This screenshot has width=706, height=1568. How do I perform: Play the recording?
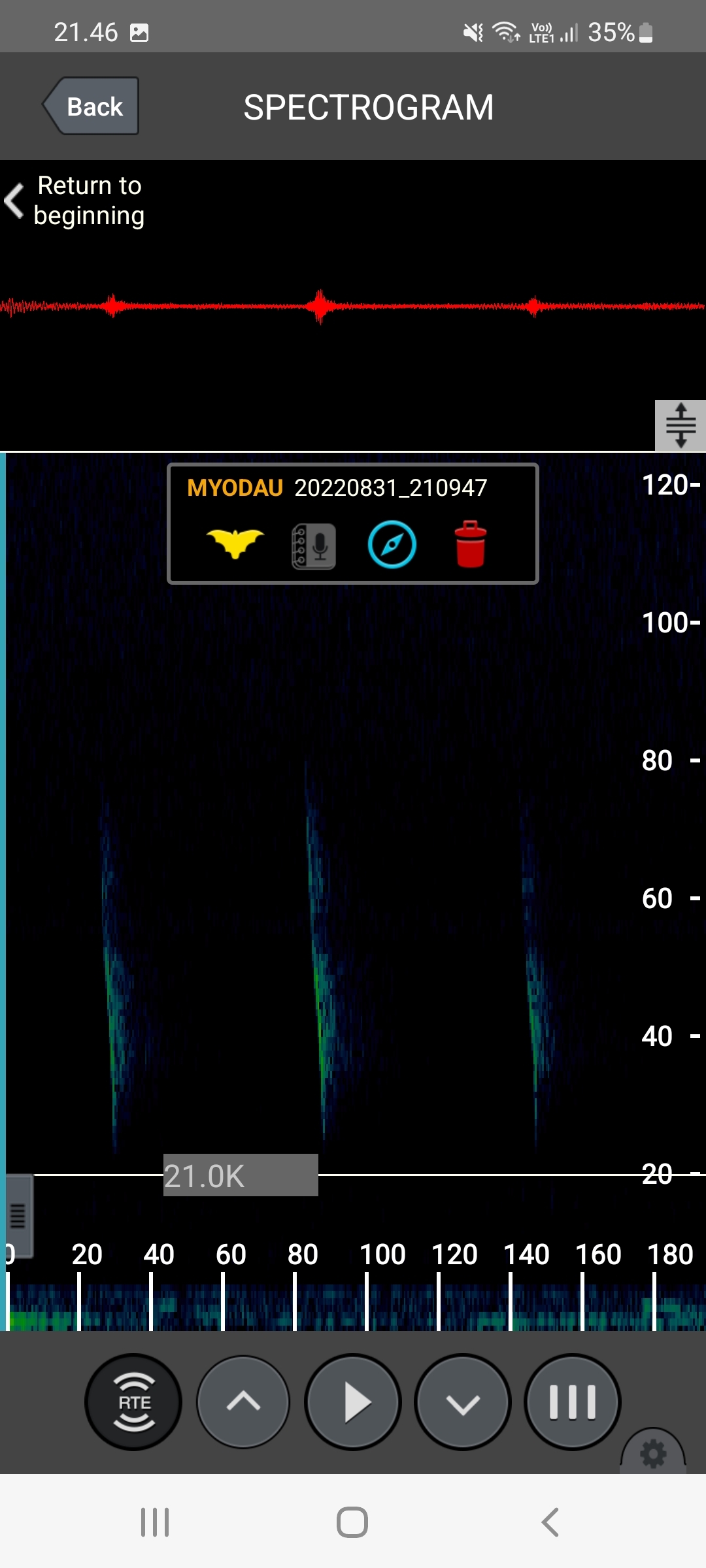353,1402
